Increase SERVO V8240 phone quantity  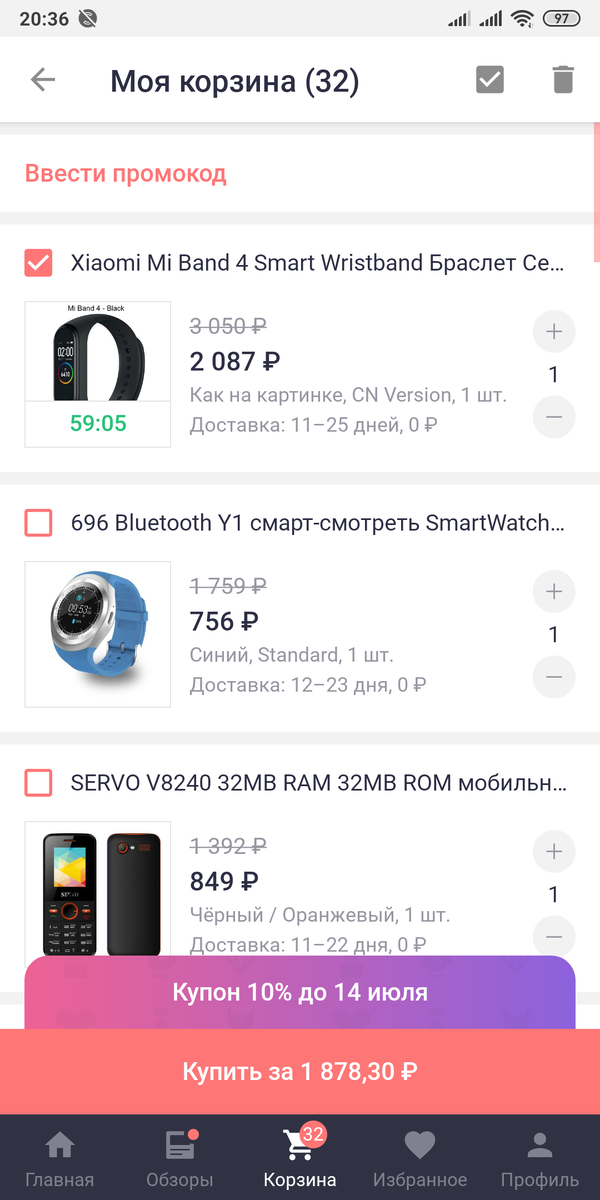tap(554, 852)
